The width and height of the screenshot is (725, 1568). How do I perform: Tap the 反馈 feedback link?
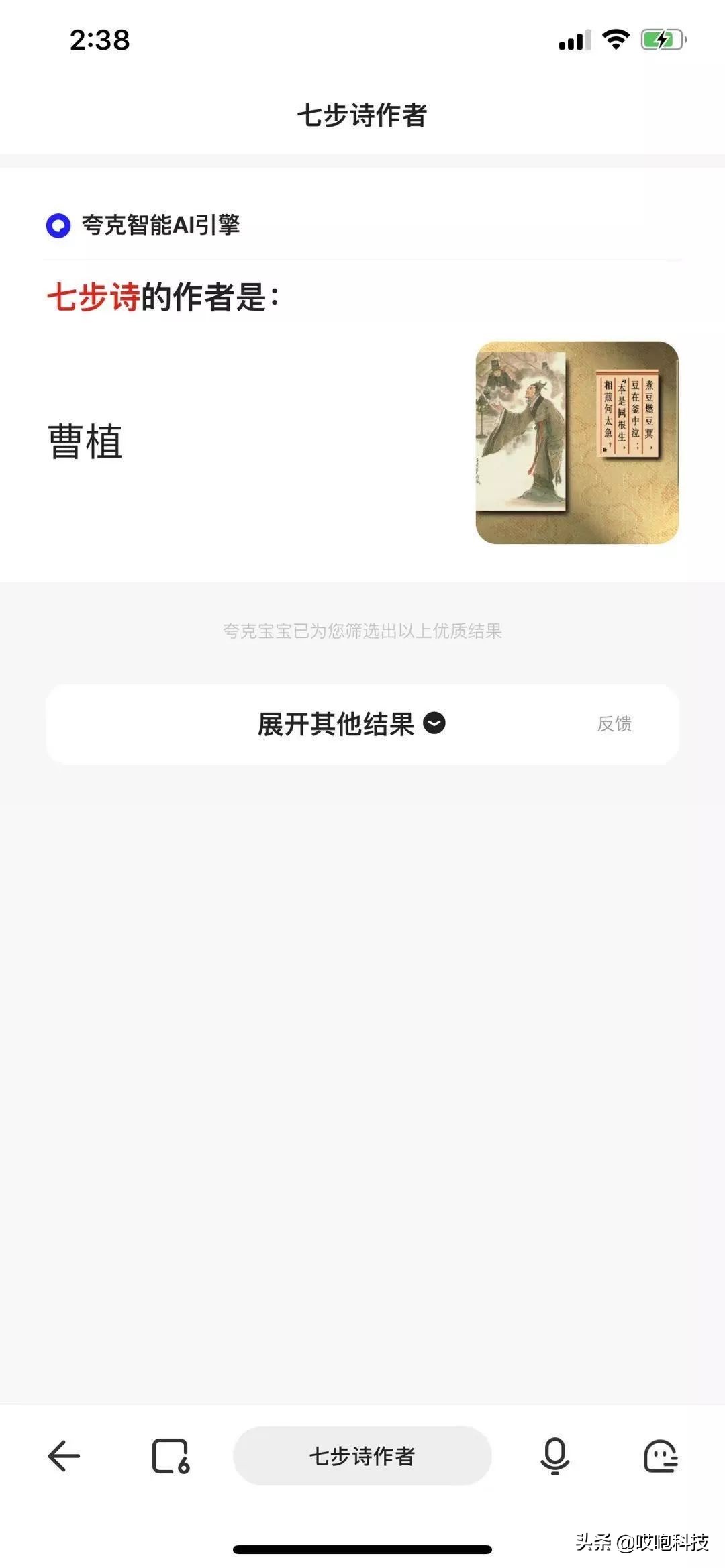pyautogui.click(x=615, y=724)
